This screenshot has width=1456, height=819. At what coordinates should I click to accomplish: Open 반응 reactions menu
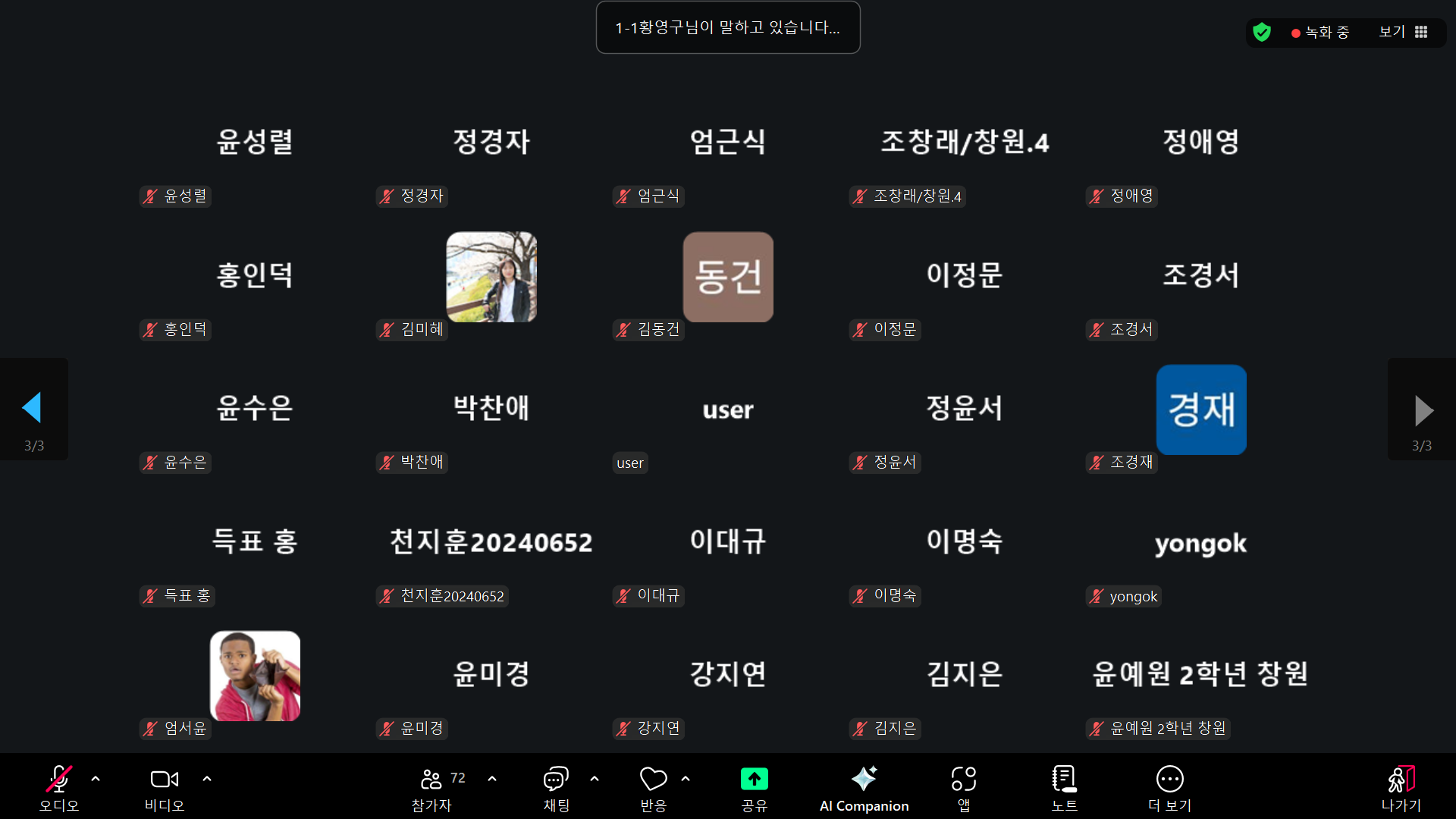[x=653, y=787]
